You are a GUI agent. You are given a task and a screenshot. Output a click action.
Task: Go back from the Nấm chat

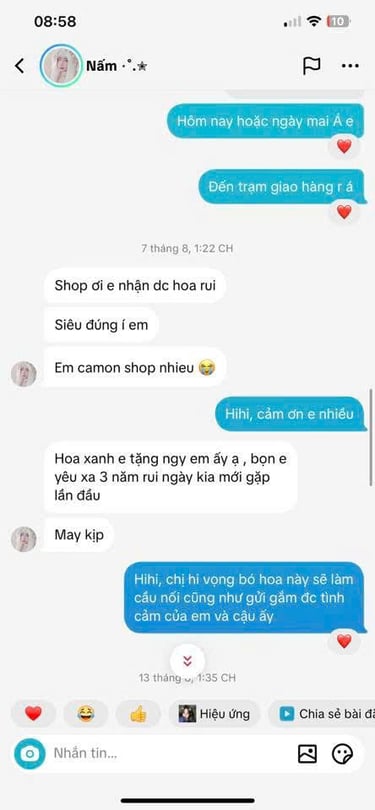pos(20,66)
